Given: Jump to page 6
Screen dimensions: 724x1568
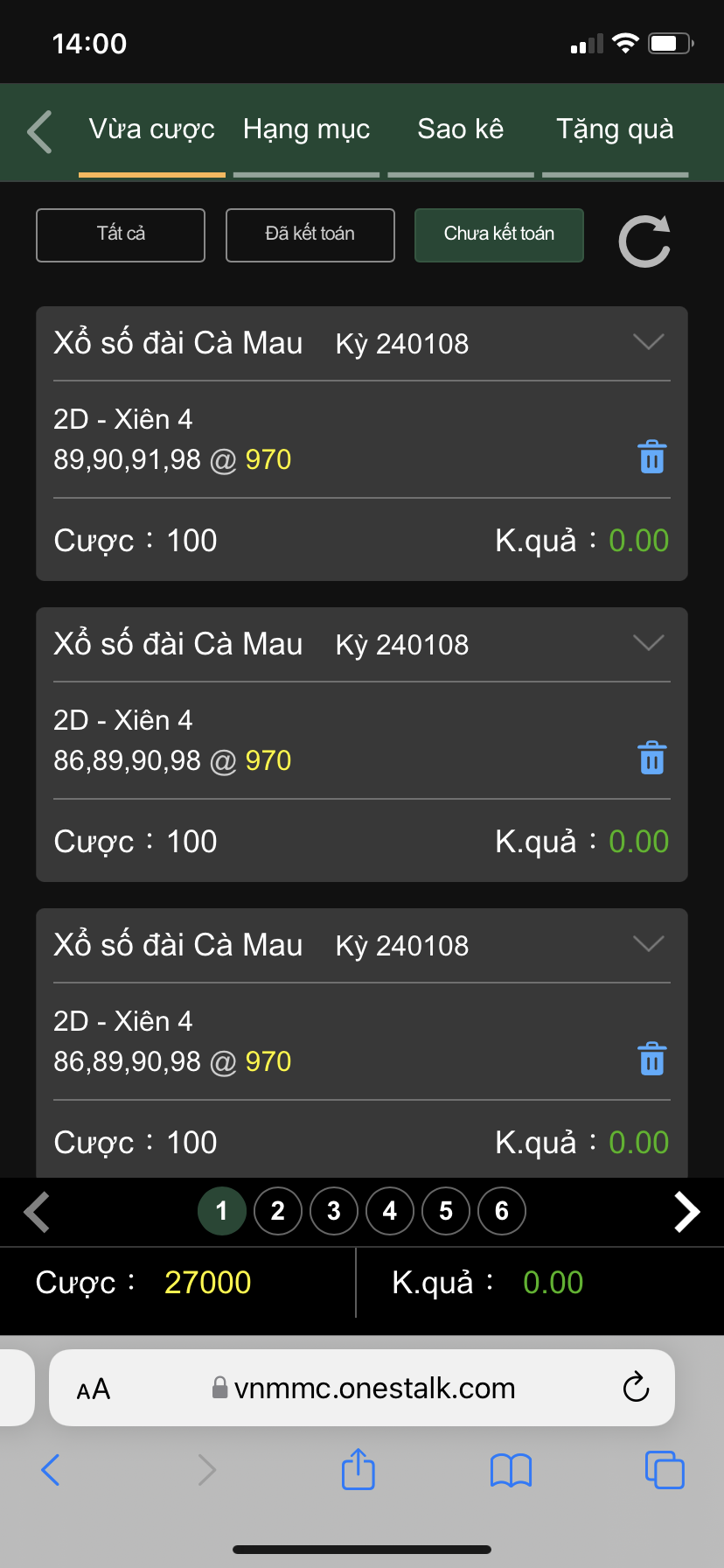Looking at the screenshot, I should 502,1211.
